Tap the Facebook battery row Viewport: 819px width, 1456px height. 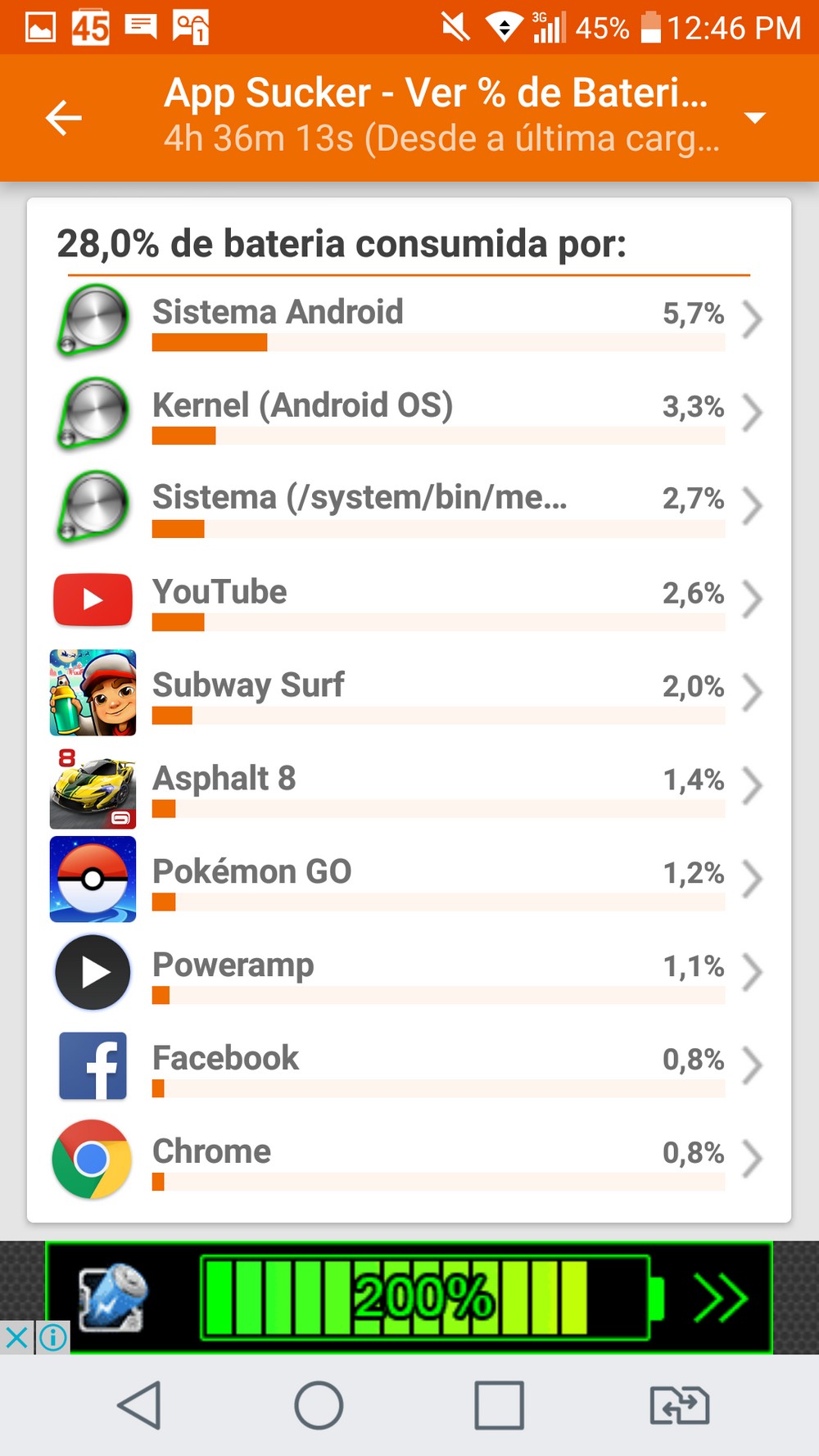click(x=409, y=1065)
